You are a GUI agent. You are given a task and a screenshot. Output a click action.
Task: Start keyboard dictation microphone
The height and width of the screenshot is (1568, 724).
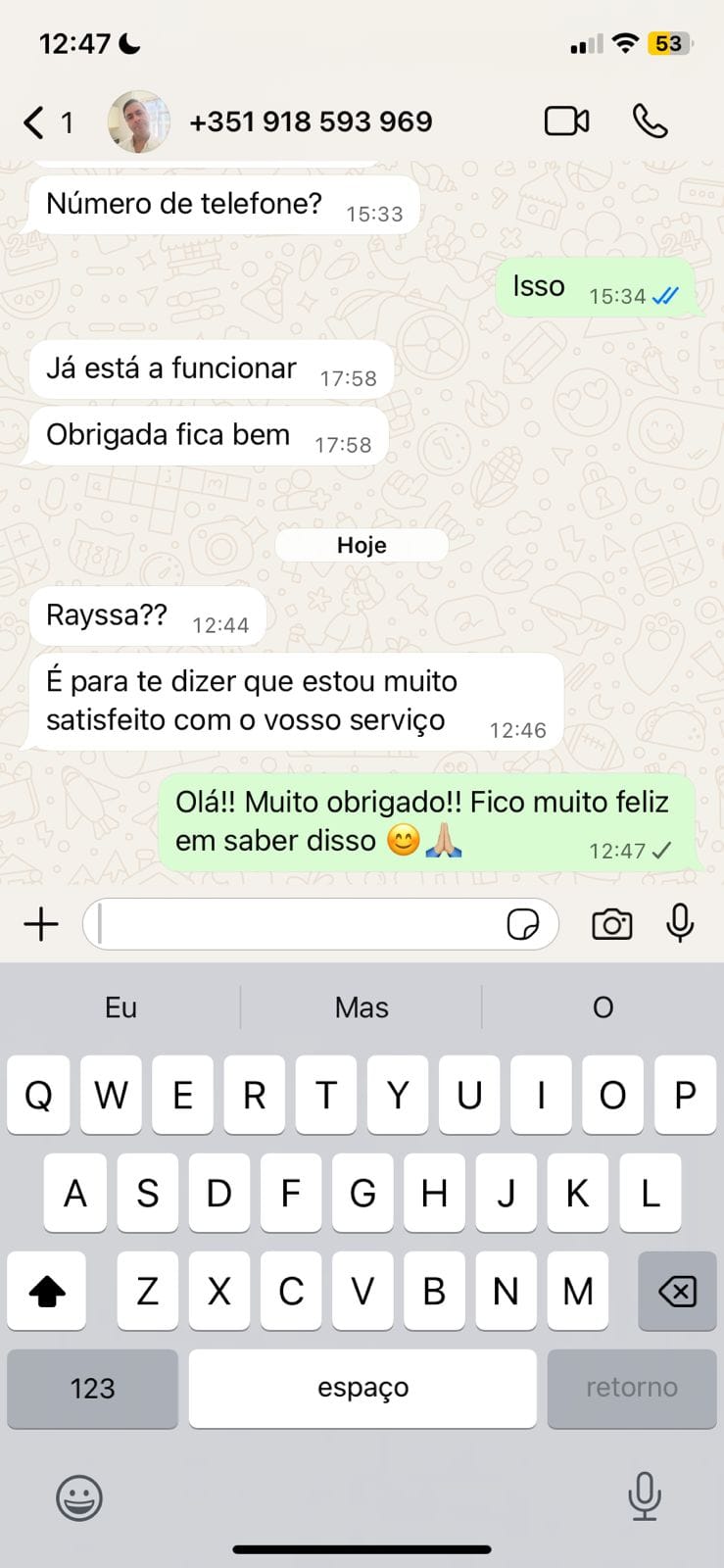pyautogui.click(x=644, y=1496)
